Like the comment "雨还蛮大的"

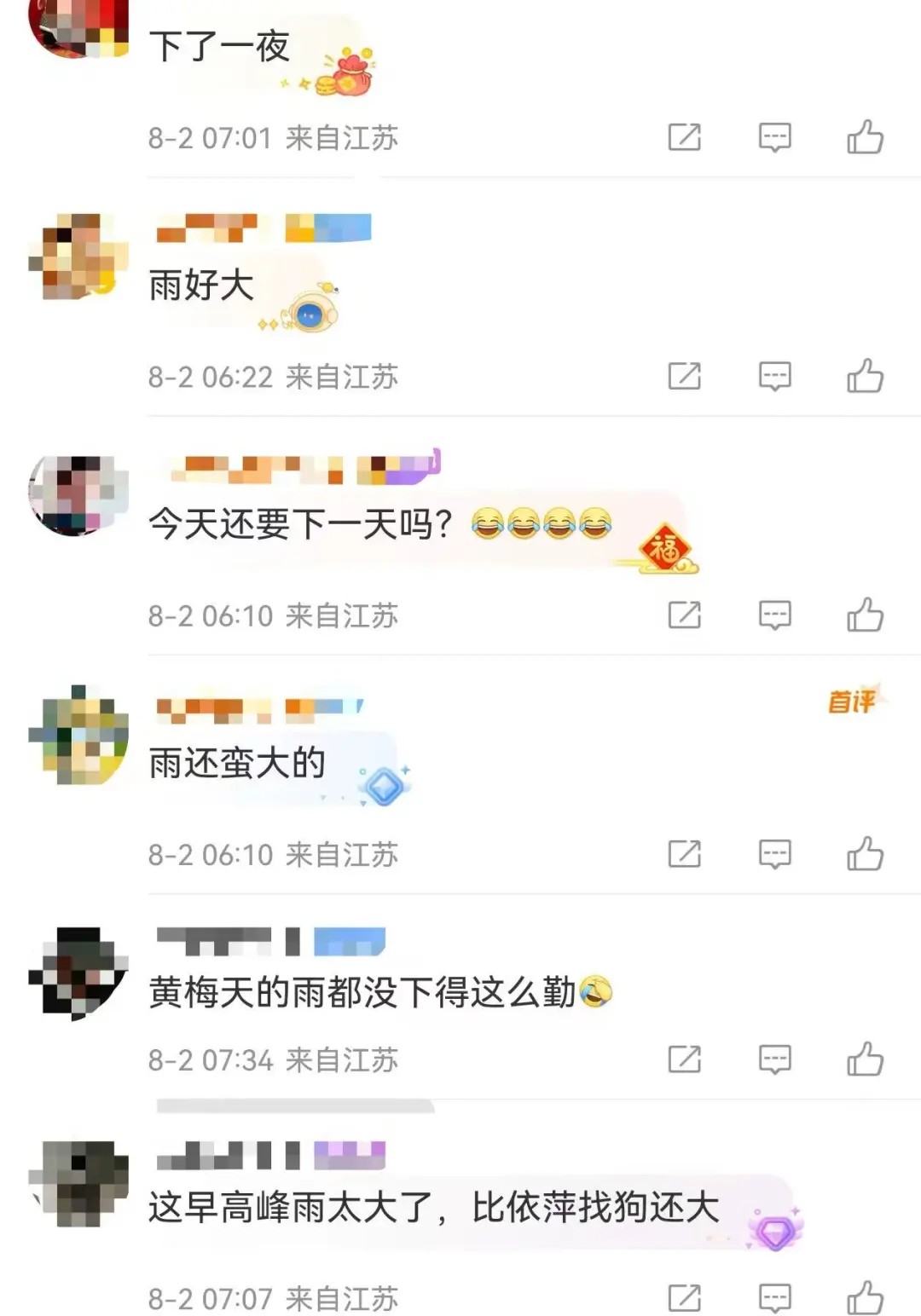coord(865,853)
